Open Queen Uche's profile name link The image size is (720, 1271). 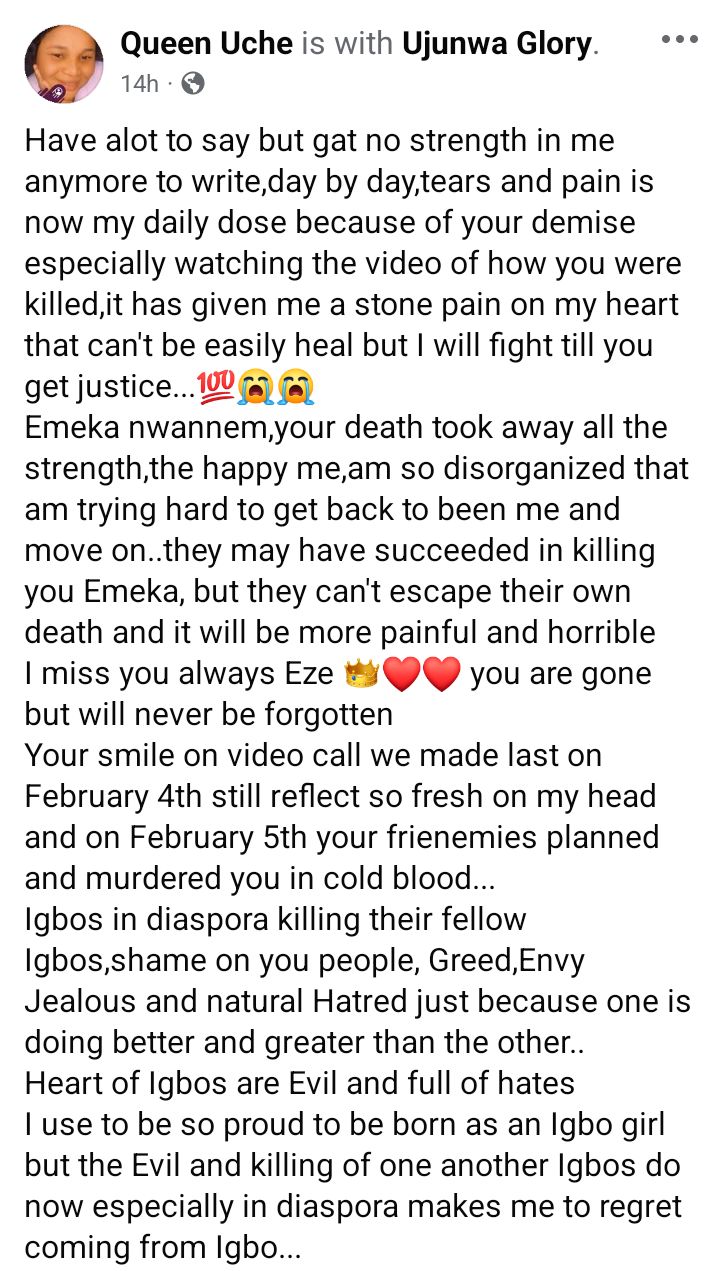tap(207, 43)
